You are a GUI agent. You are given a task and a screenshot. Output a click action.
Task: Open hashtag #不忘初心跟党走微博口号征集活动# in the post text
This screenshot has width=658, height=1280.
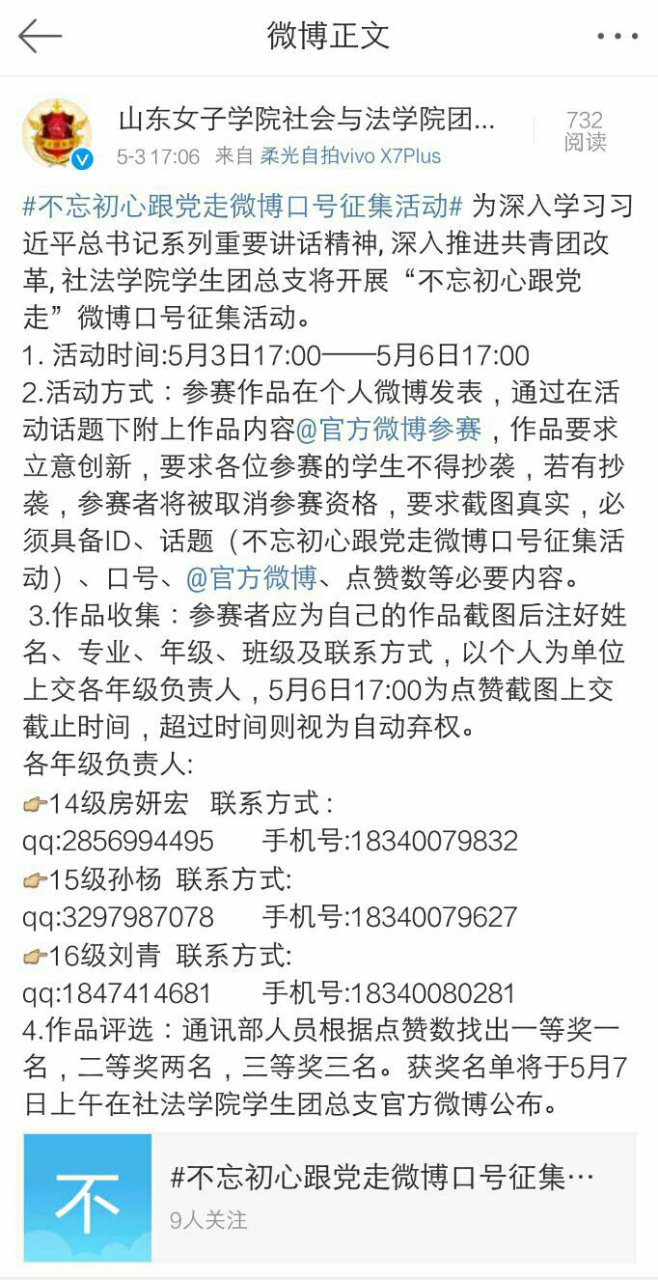coord(242,207)
